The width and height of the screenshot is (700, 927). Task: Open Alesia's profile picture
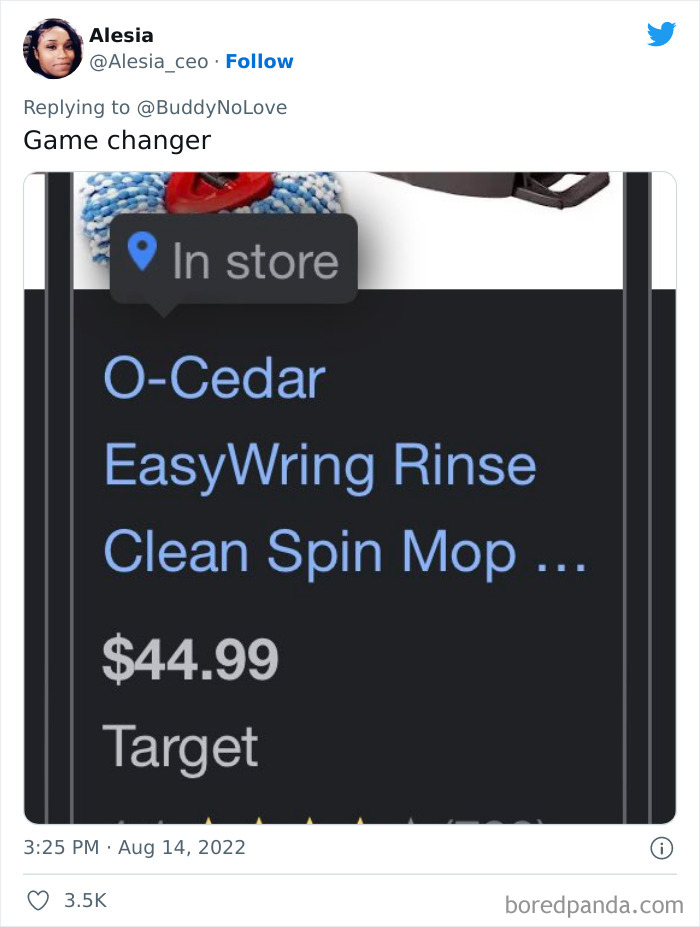(x=53, y=48)
